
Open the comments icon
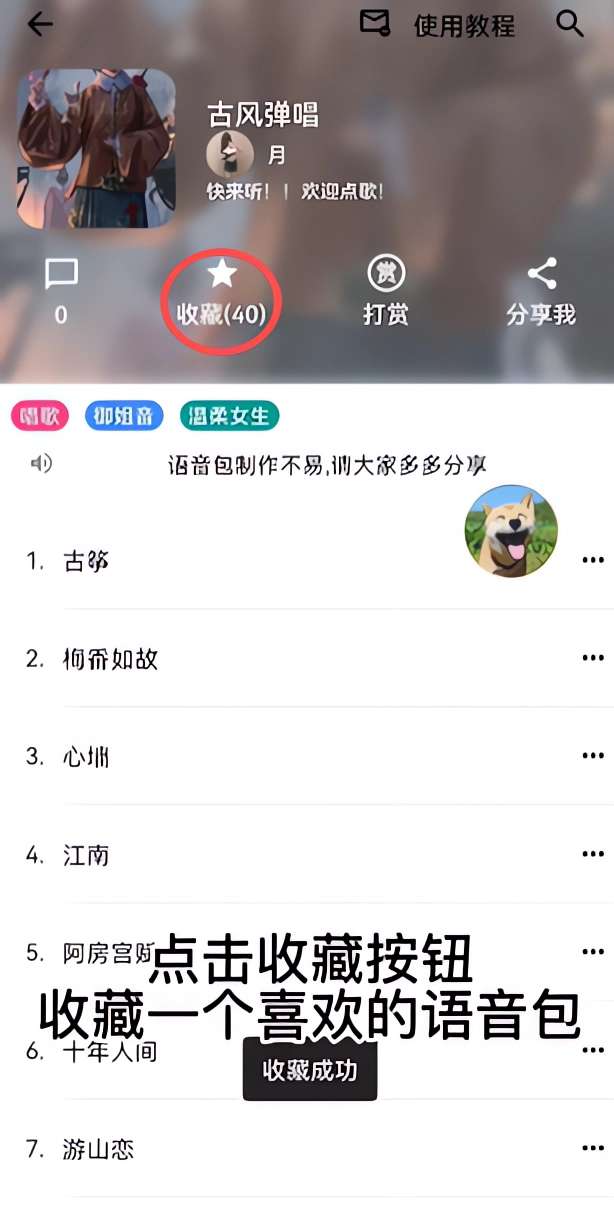tap(61, 291)
